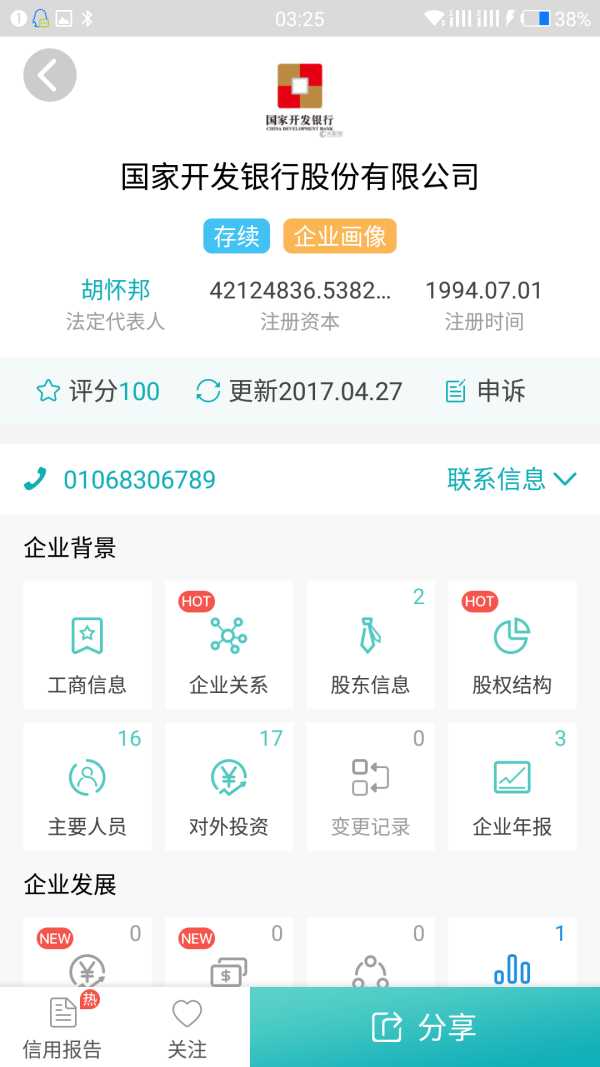Image resolution: width=600 pixels, height=1067 pixels.
Task: View 企业年报 annual reports
Action: [x=512, y=788]
